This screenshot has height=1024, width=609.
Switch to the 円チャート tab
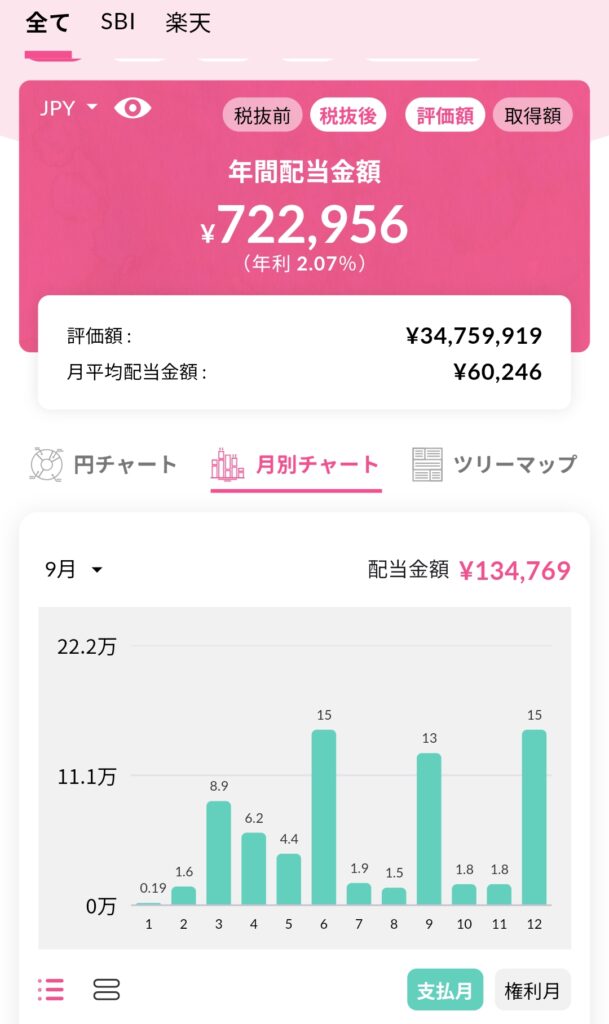[104, 465]
